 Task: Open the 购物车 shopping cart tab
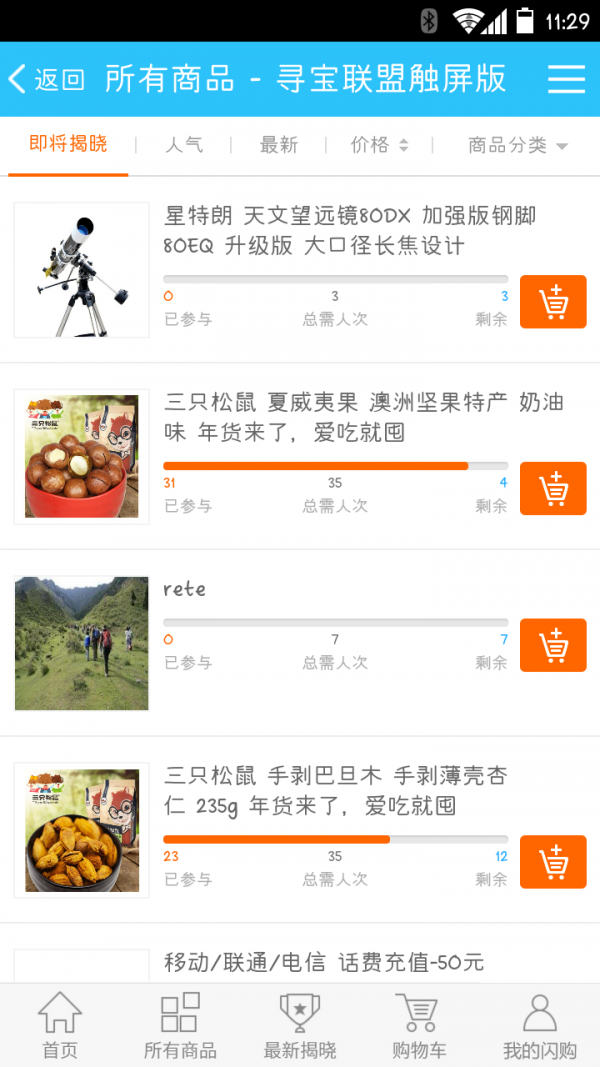(419, 1025)
